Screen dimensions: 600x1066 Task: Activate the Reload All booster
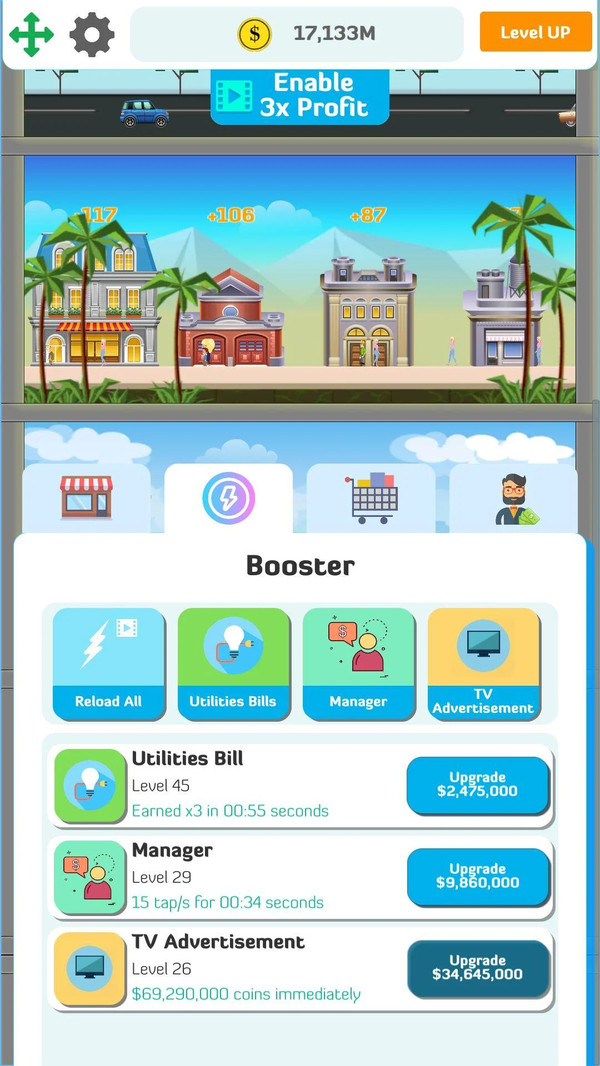click(x=108, y=663)
